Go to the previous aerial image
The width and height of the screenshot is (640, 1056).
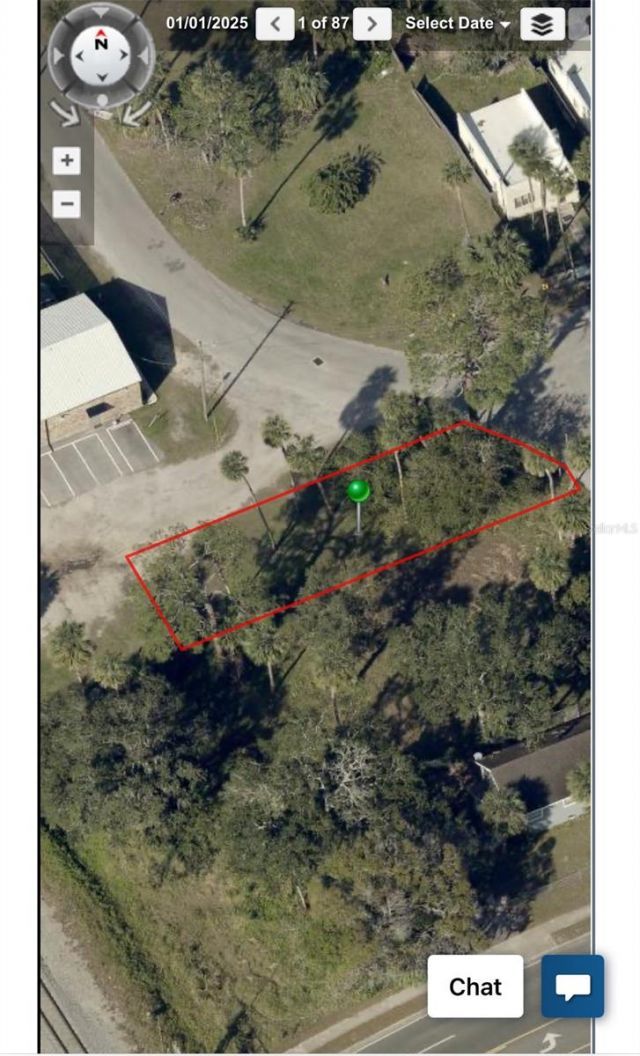[275, 23]
